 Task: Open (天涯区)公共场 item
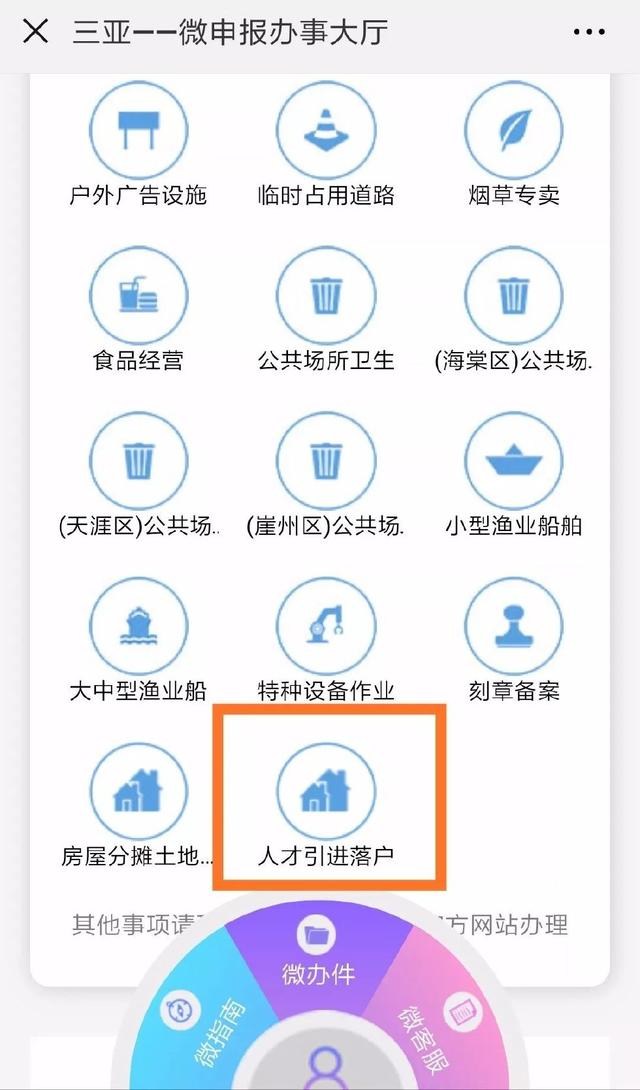click(138, 475)
